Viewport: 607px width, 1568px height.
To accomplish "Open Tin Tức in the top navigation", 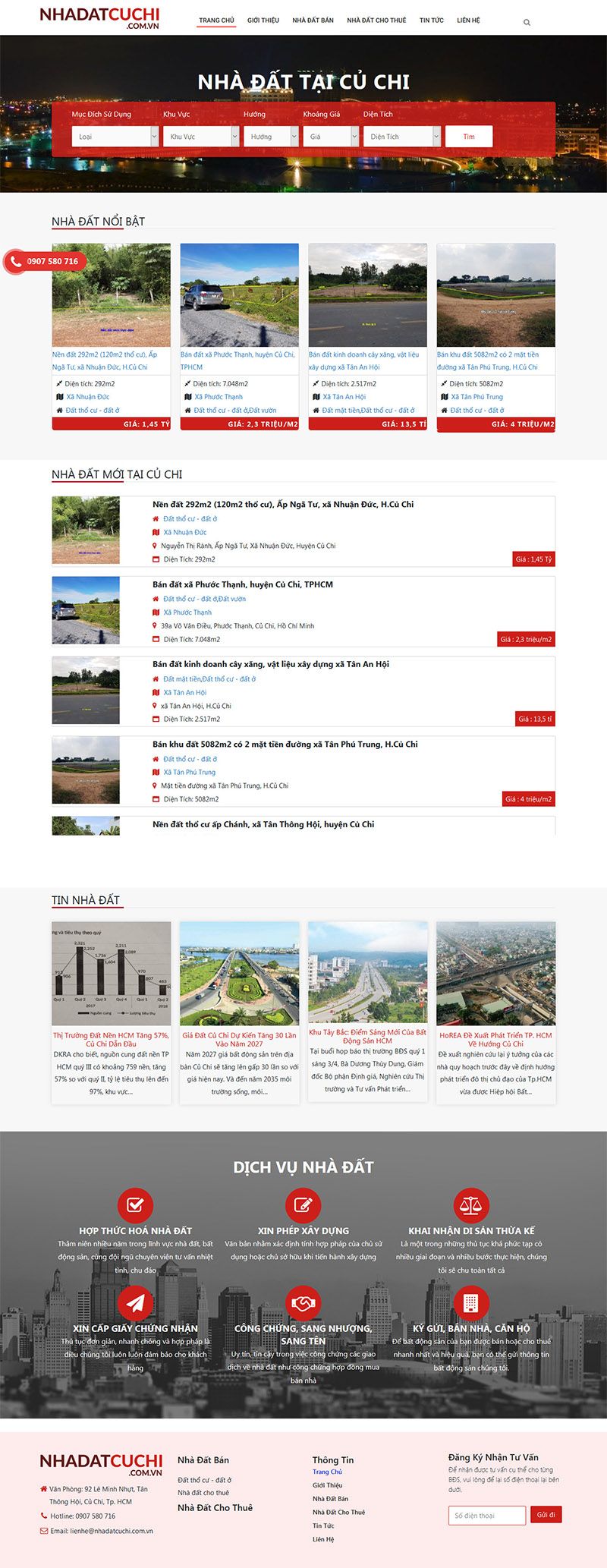I will pyautogui.click(x=432, y=20).
